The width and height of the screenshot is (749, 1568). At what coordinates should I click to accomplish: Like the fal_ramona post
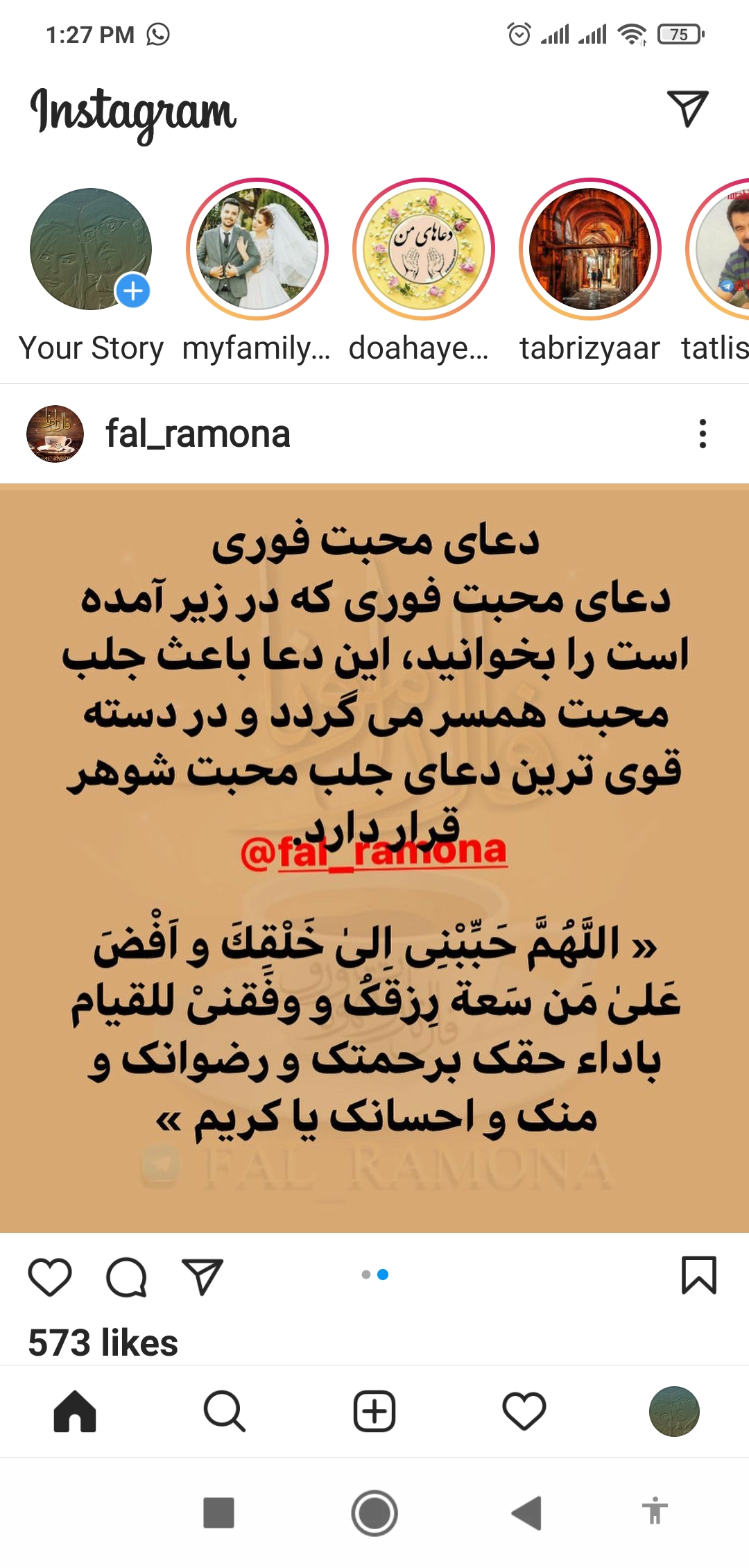[50, 1276]
